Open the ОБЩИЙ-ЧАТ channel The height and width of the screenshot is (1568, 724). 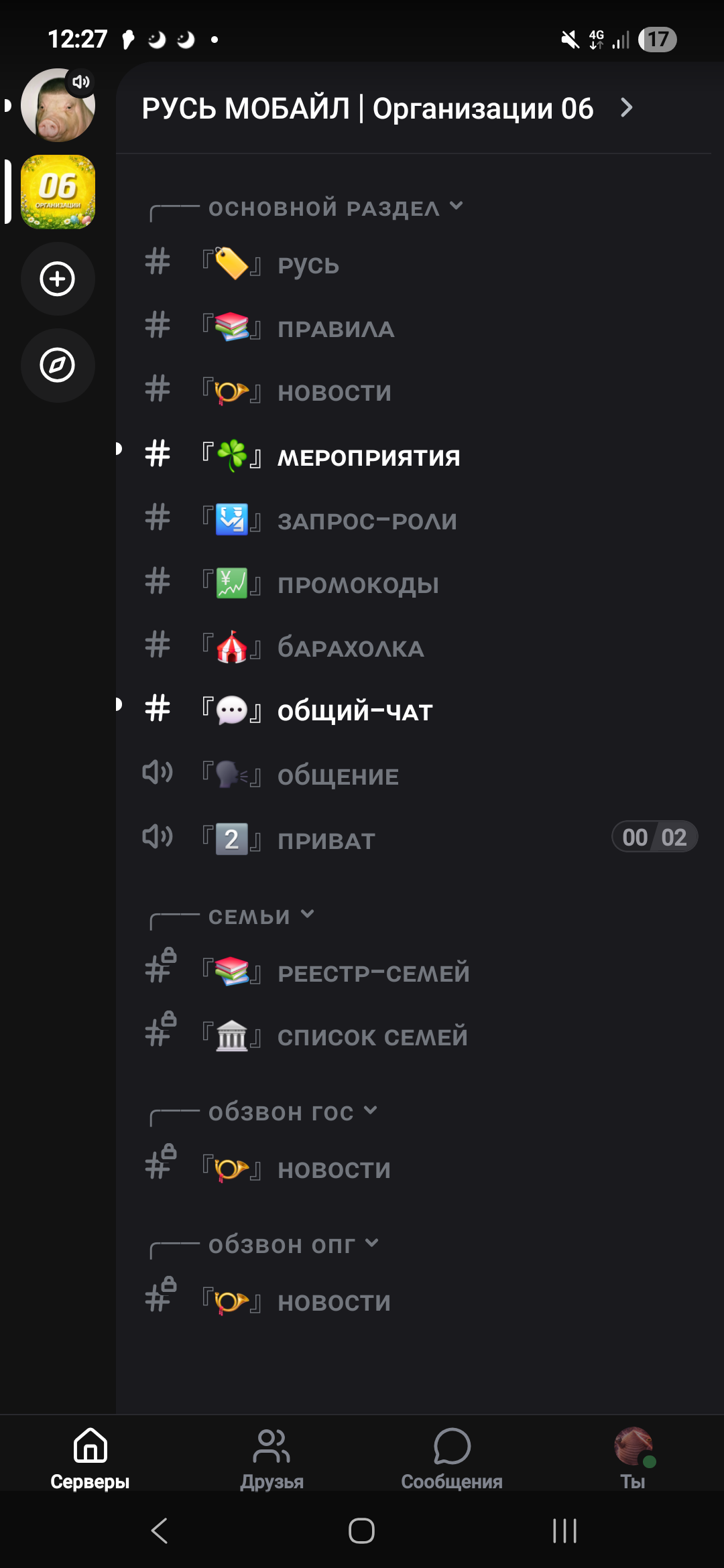355,711
